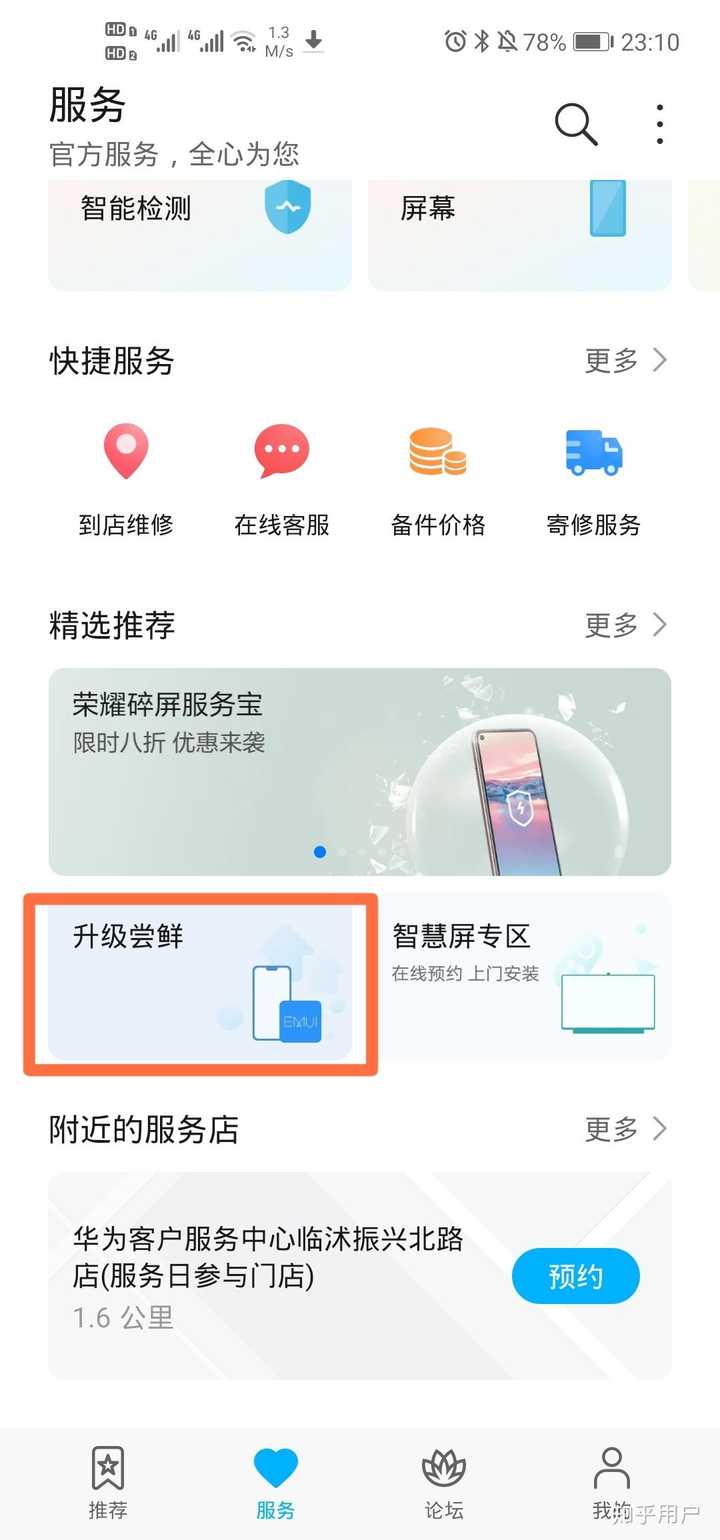Open the three-dot overflow menu

659,124
